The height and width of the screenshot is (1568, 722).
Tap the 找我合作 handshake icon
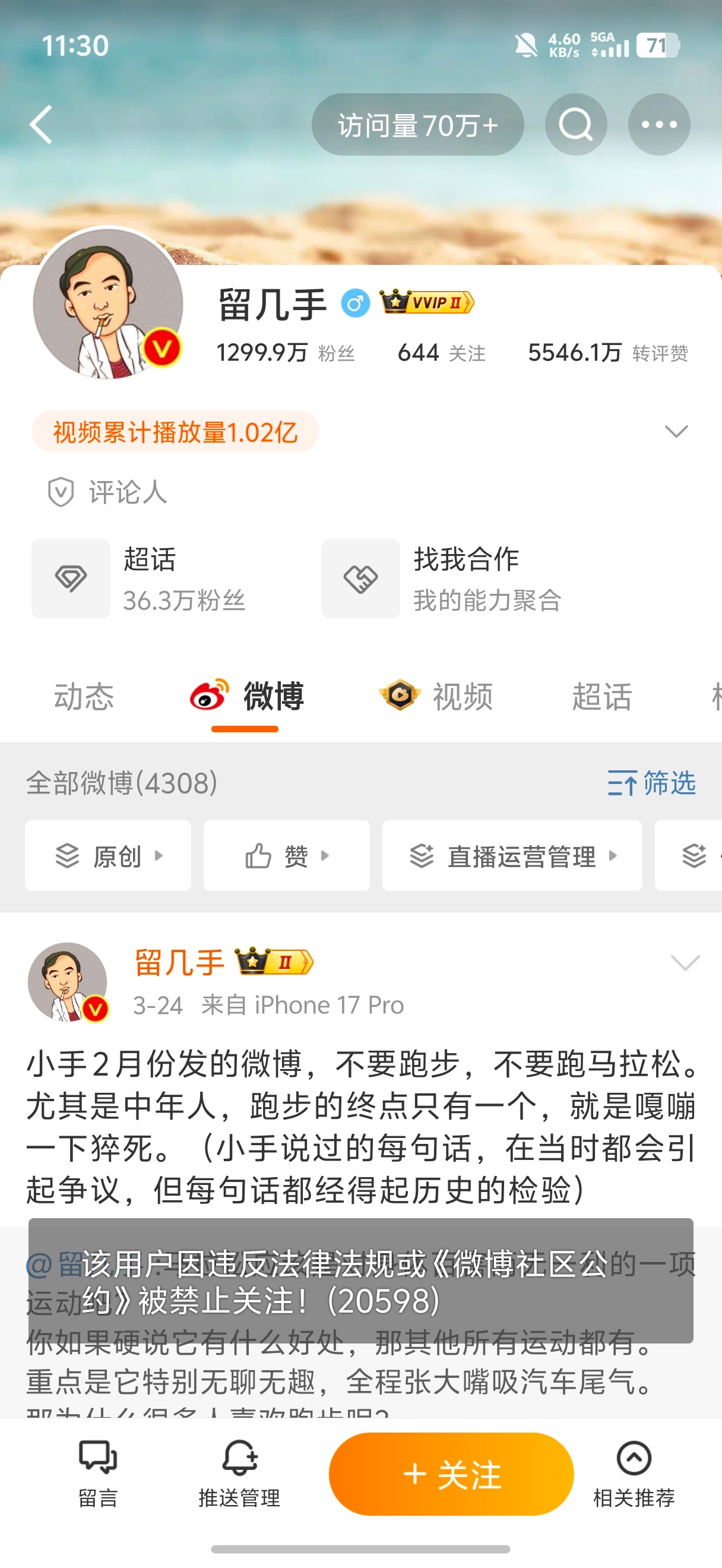coord(360,579)
